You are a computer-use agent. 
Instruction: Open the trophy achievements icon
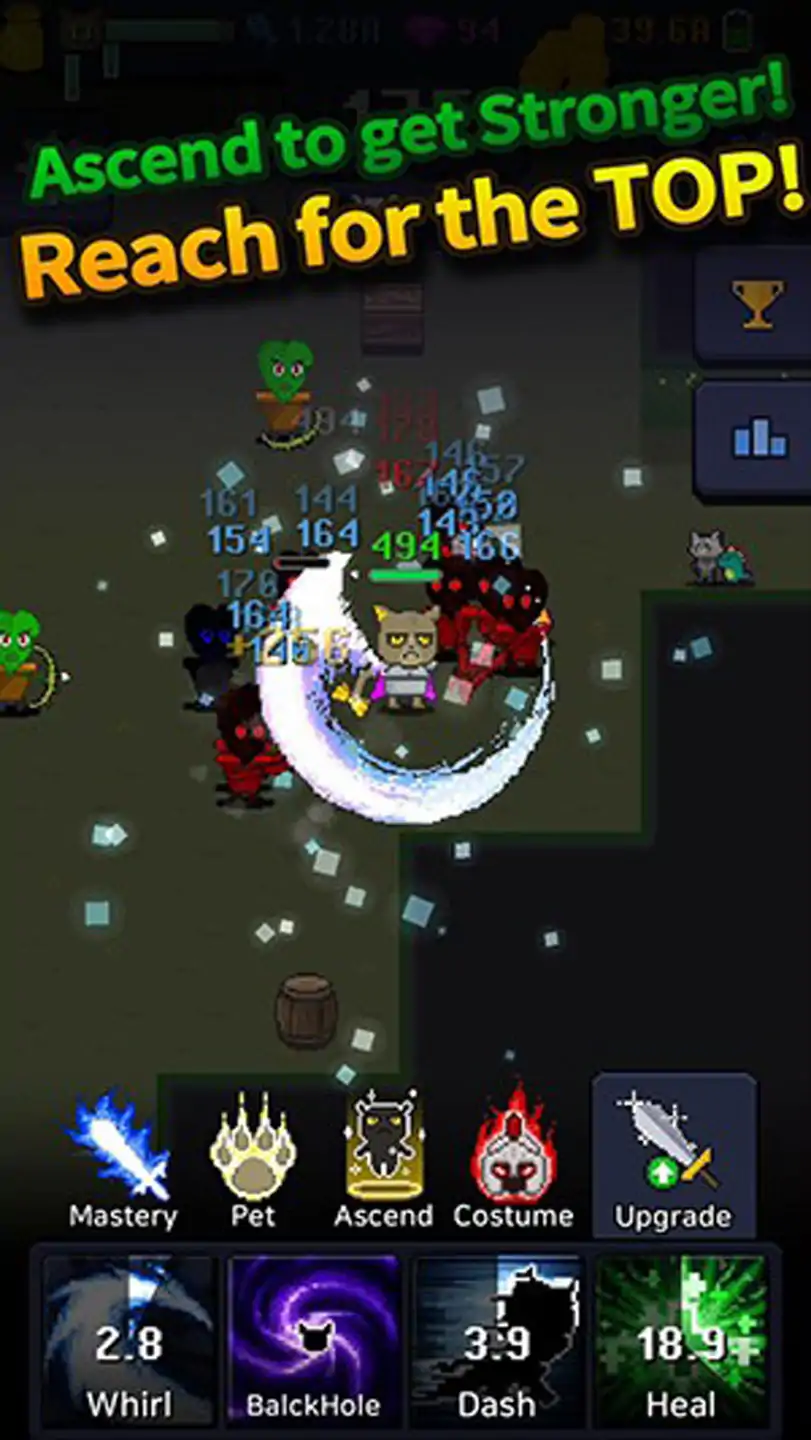pos(758,303)
